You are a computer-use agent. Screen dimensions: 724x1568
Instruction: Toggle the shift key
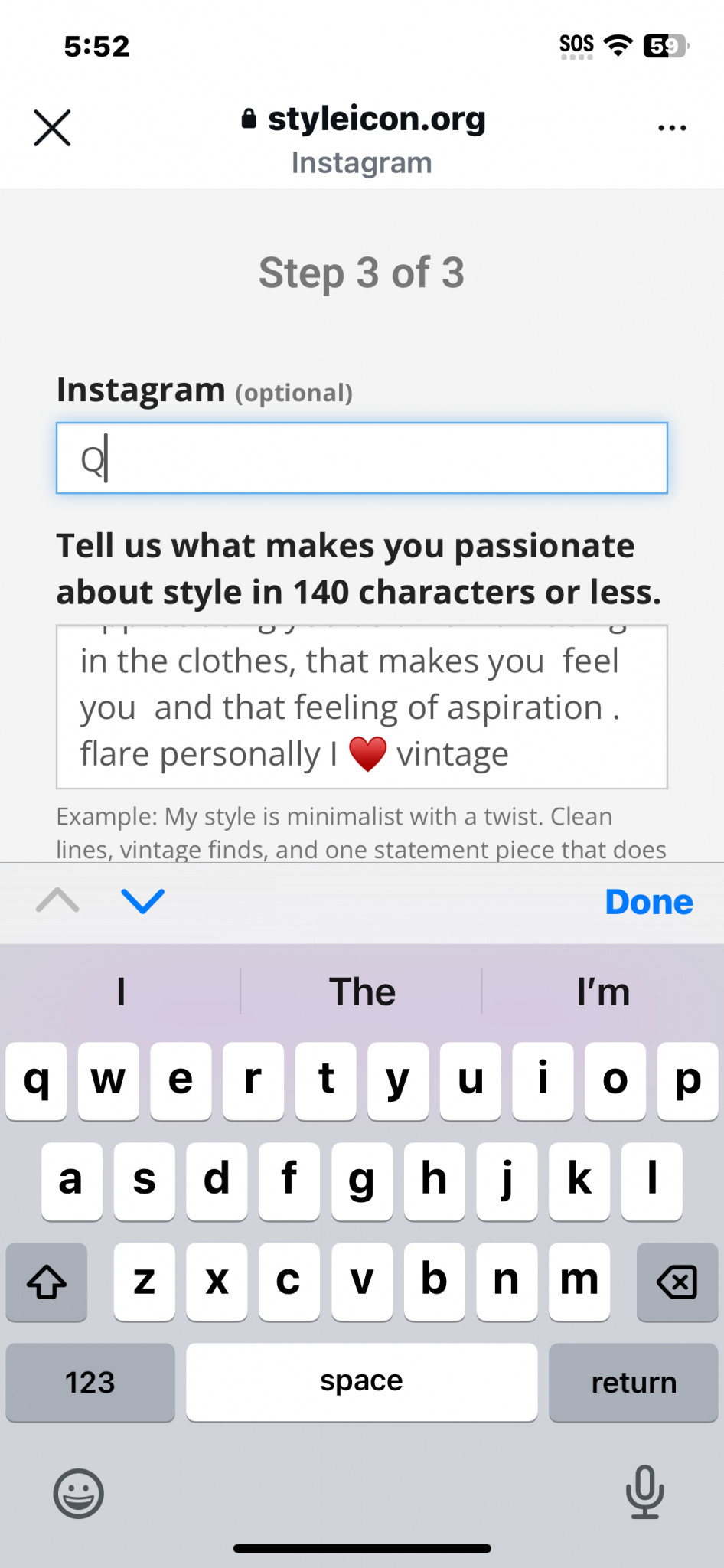(47, 1282)
